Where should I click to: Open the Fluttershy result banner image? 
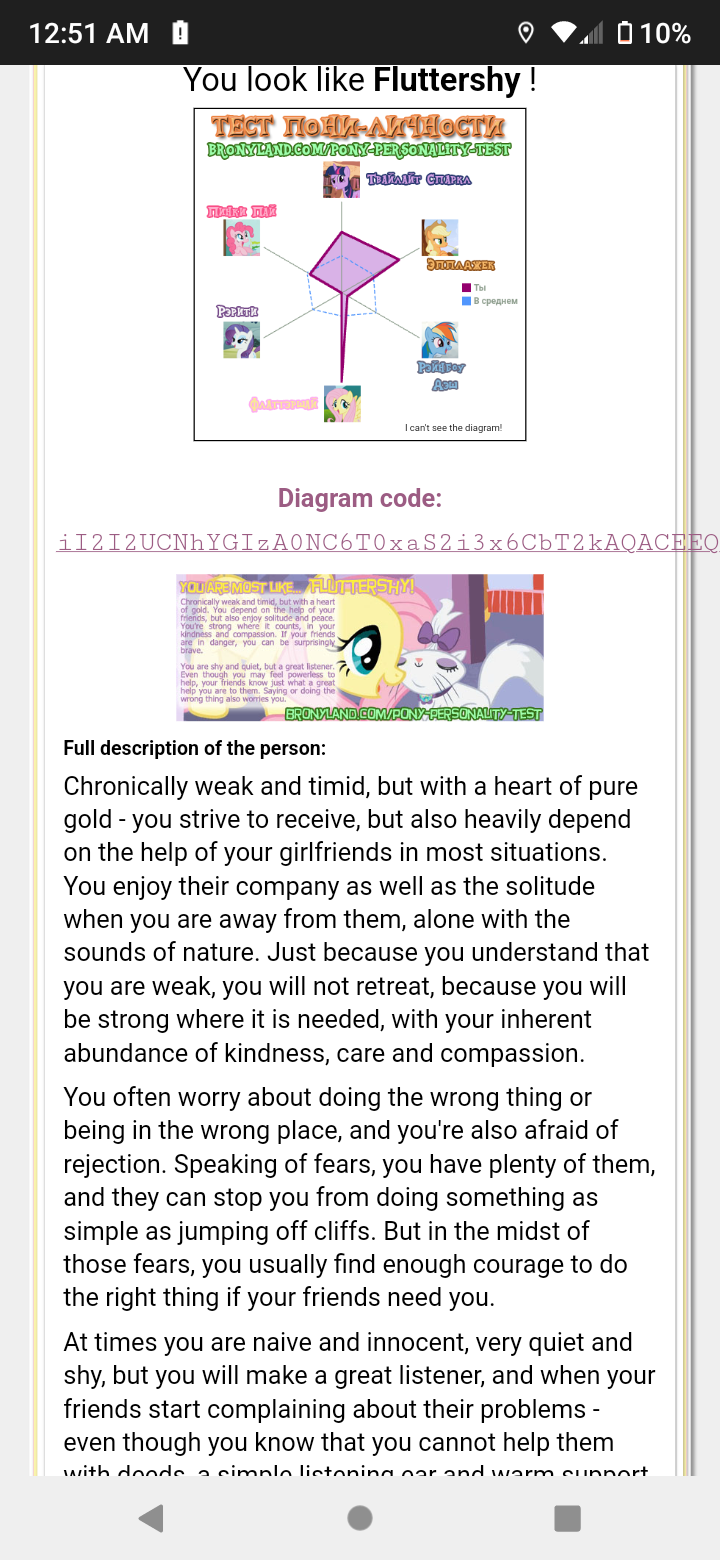[360, 648]
